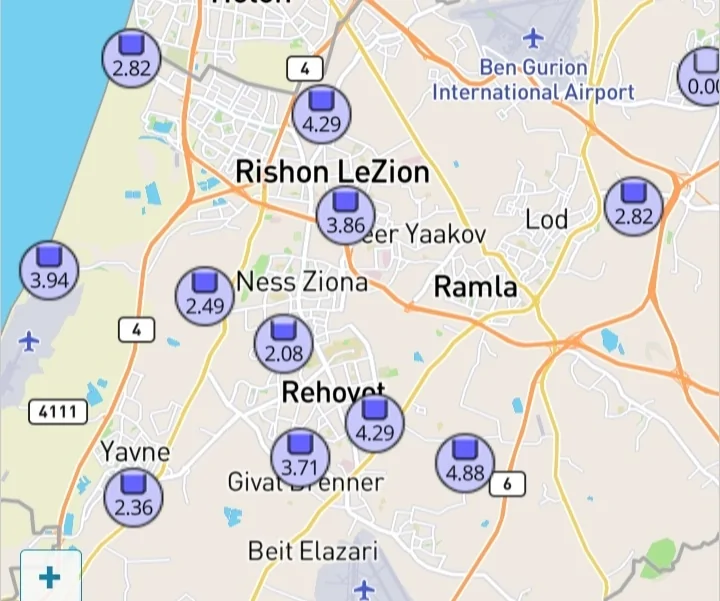Select the 4.29 marker above Rishon LeZion
This screenshot has width=720, height=601.
tap(321, 114)
